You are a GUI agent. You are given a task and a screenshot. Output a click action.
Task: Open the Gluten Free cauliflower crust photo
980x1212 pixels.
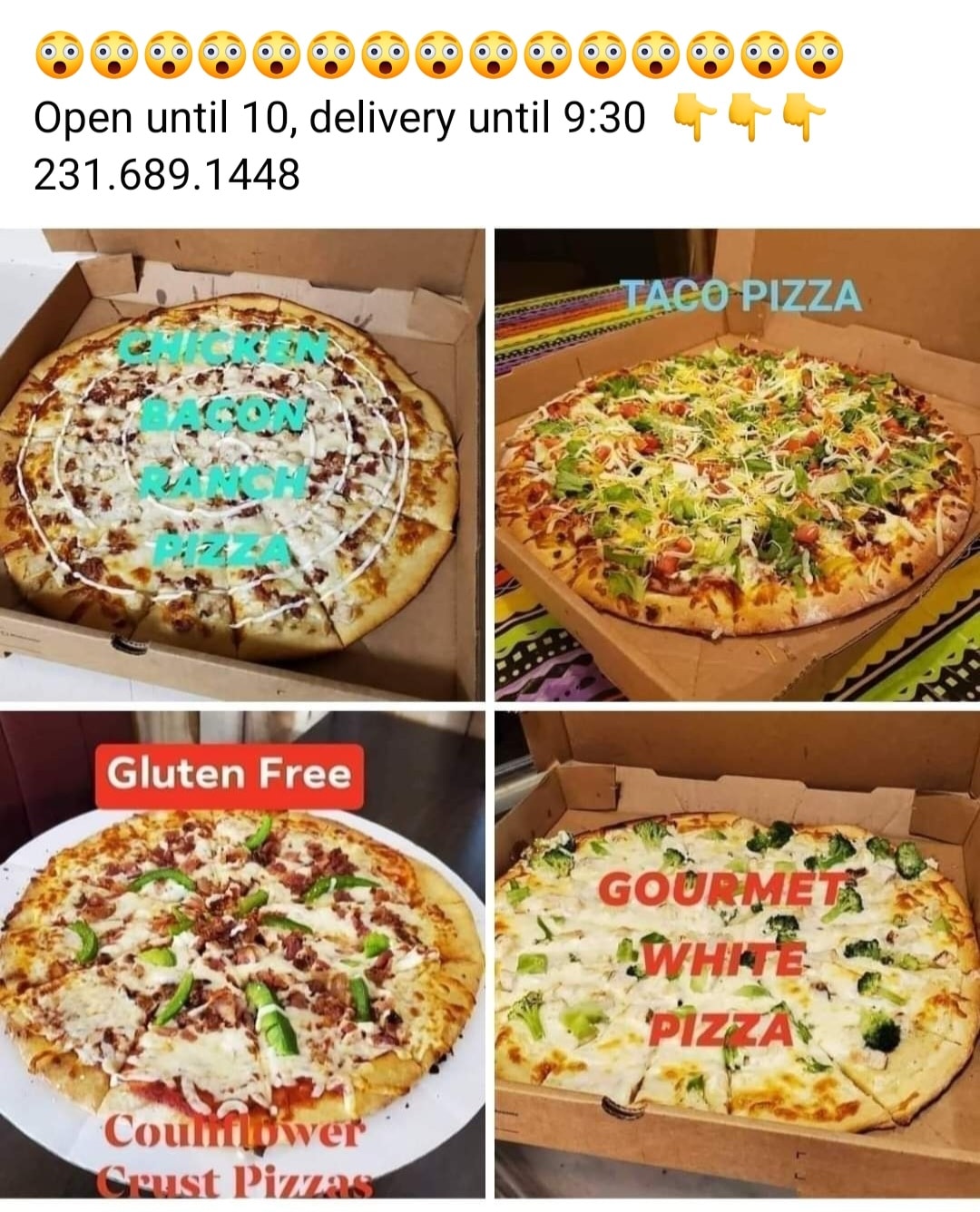(241, 954)
